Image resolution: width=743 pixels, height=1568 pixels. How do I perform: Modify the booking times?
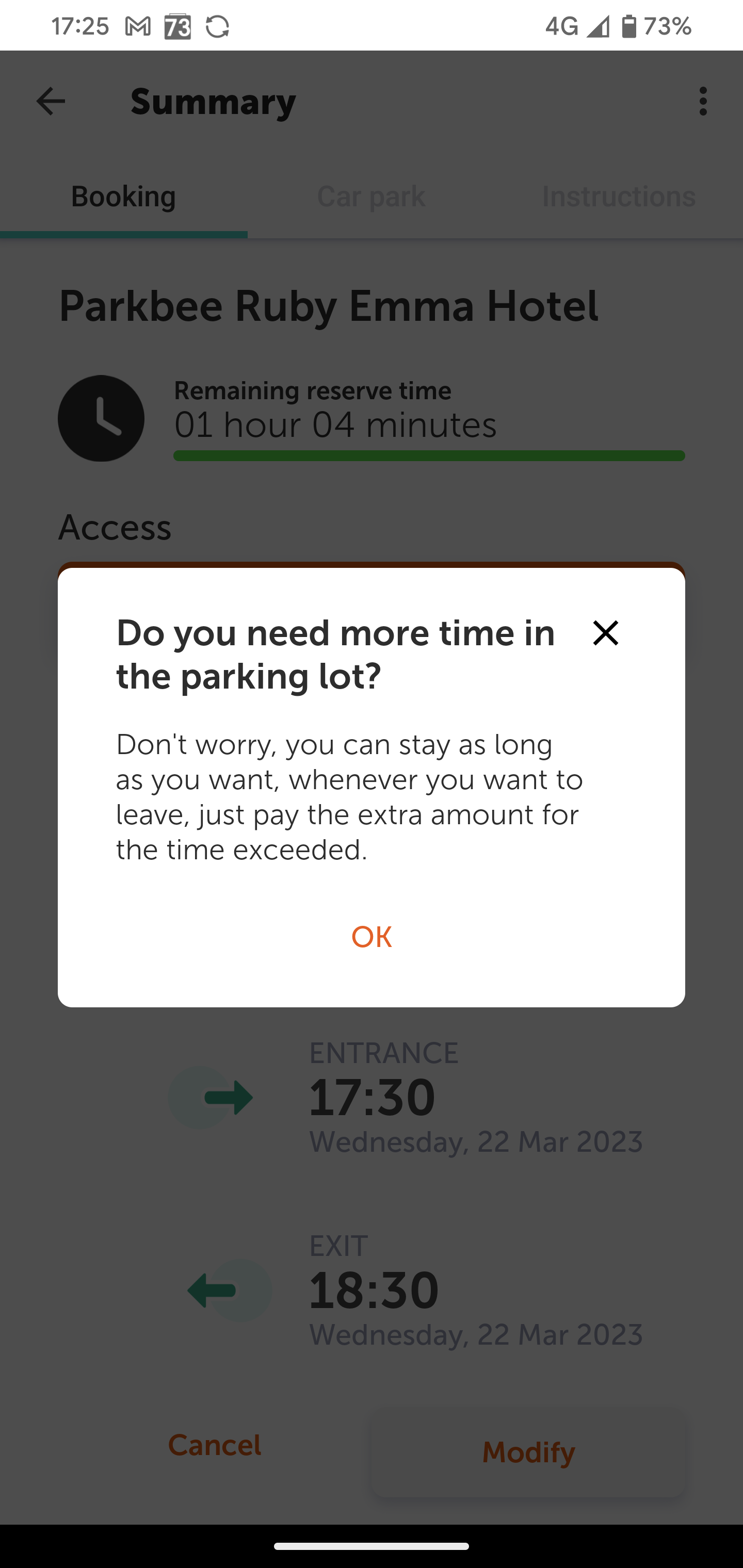[528, 1452]
